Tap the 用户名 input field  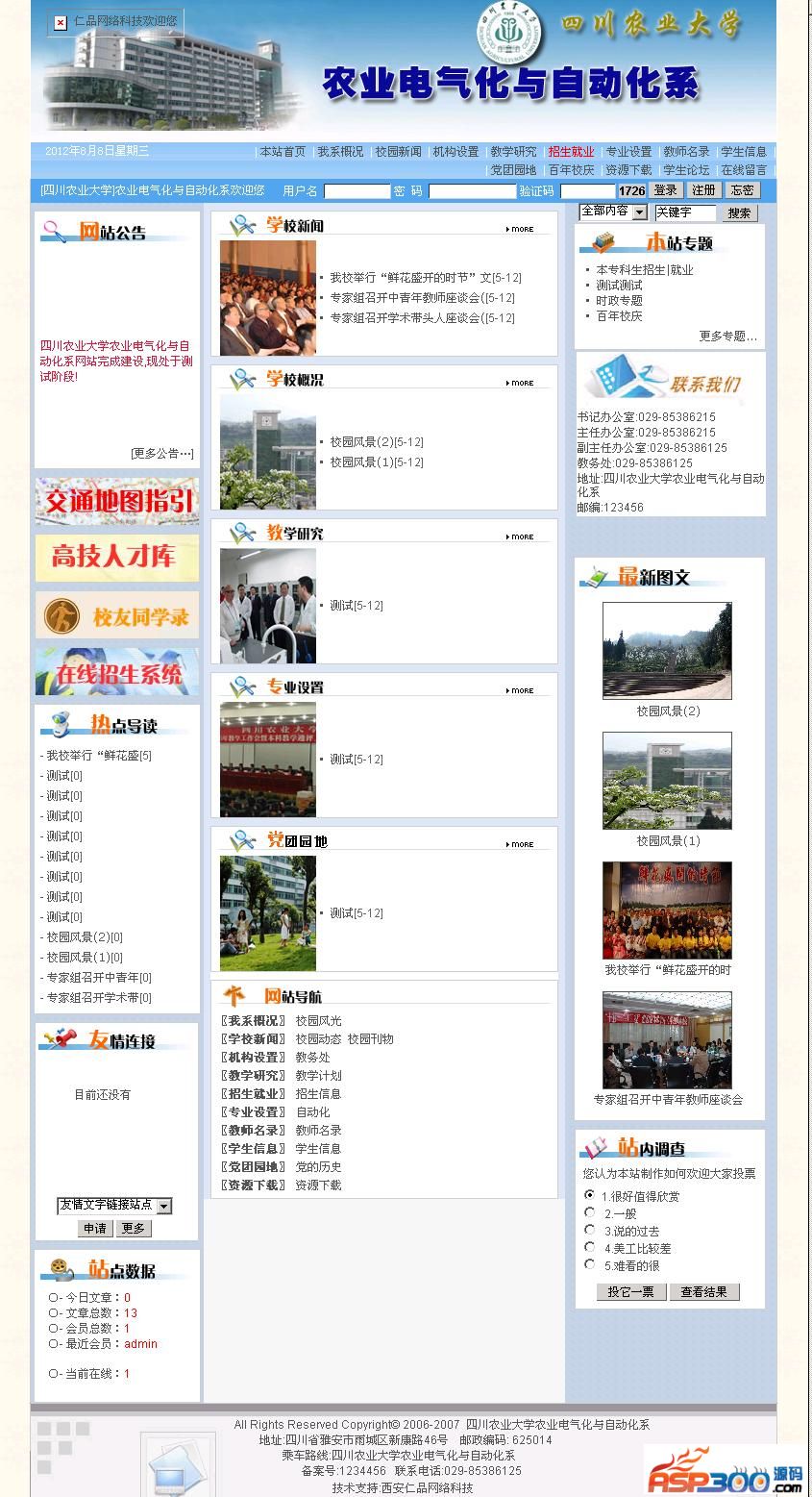357,191
